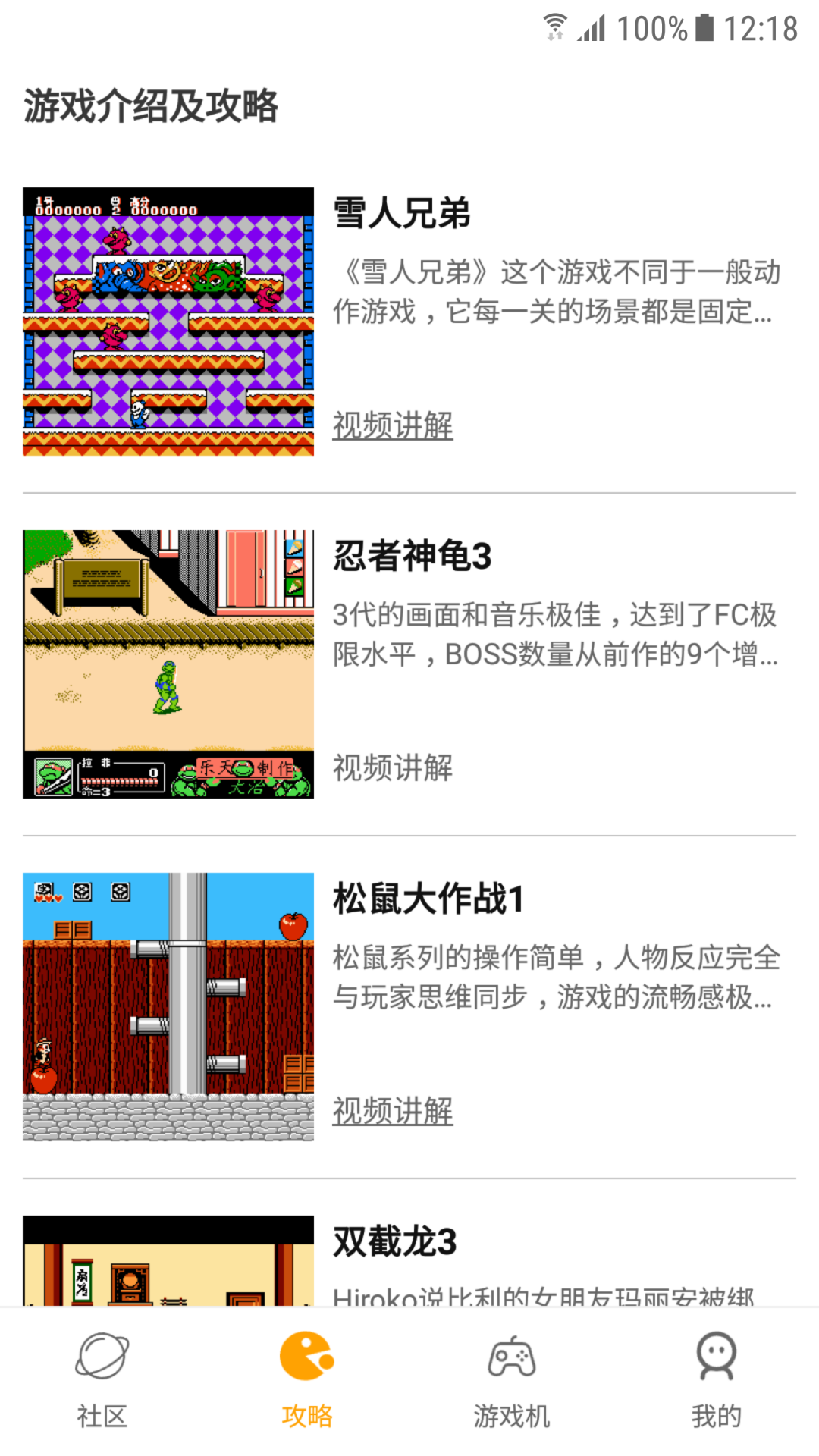Screen dimensions: 819x1456
Task: Open the 忍者神龟3 article title
Action: click(x=412, y=557)
